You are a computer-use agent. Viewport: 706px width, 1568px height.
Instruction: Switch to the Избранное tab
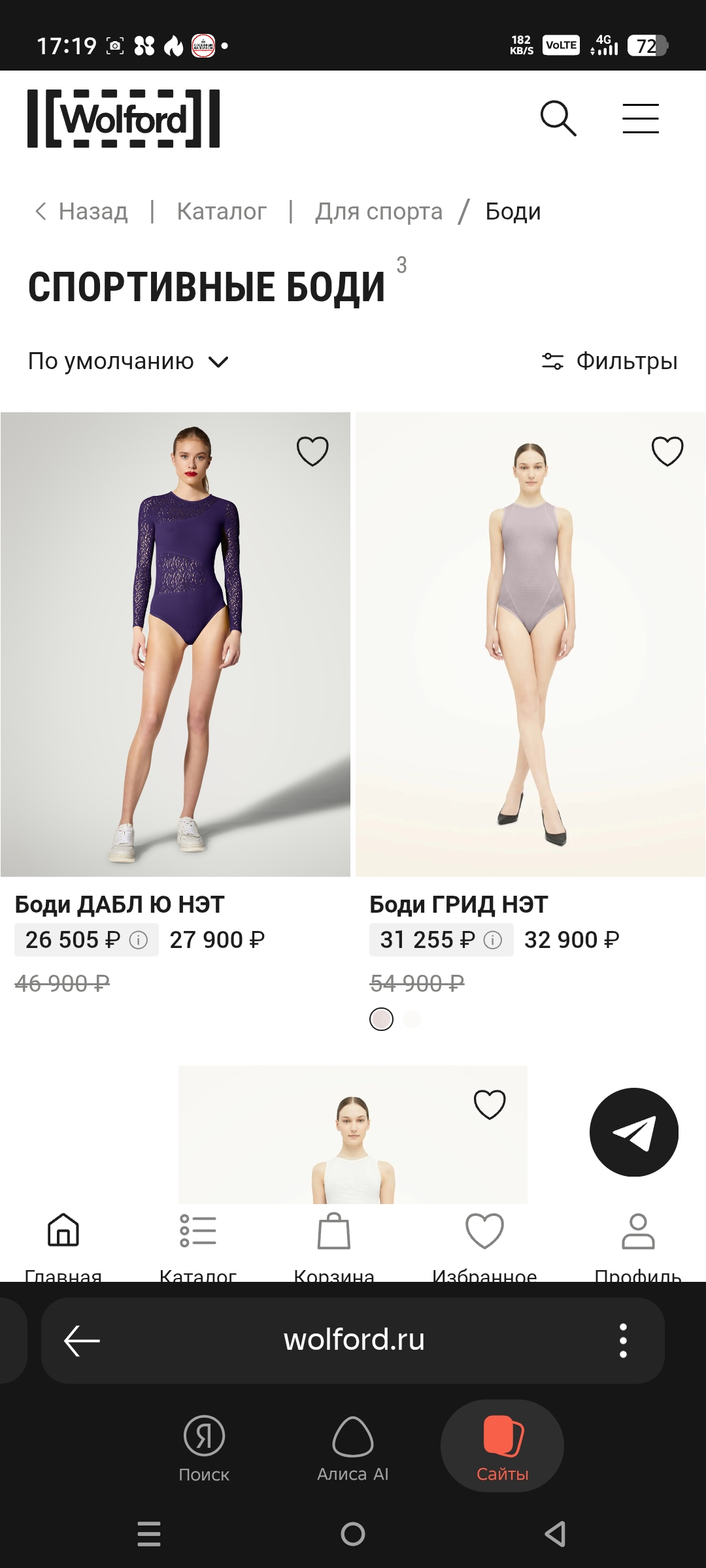click(484, 1241)
